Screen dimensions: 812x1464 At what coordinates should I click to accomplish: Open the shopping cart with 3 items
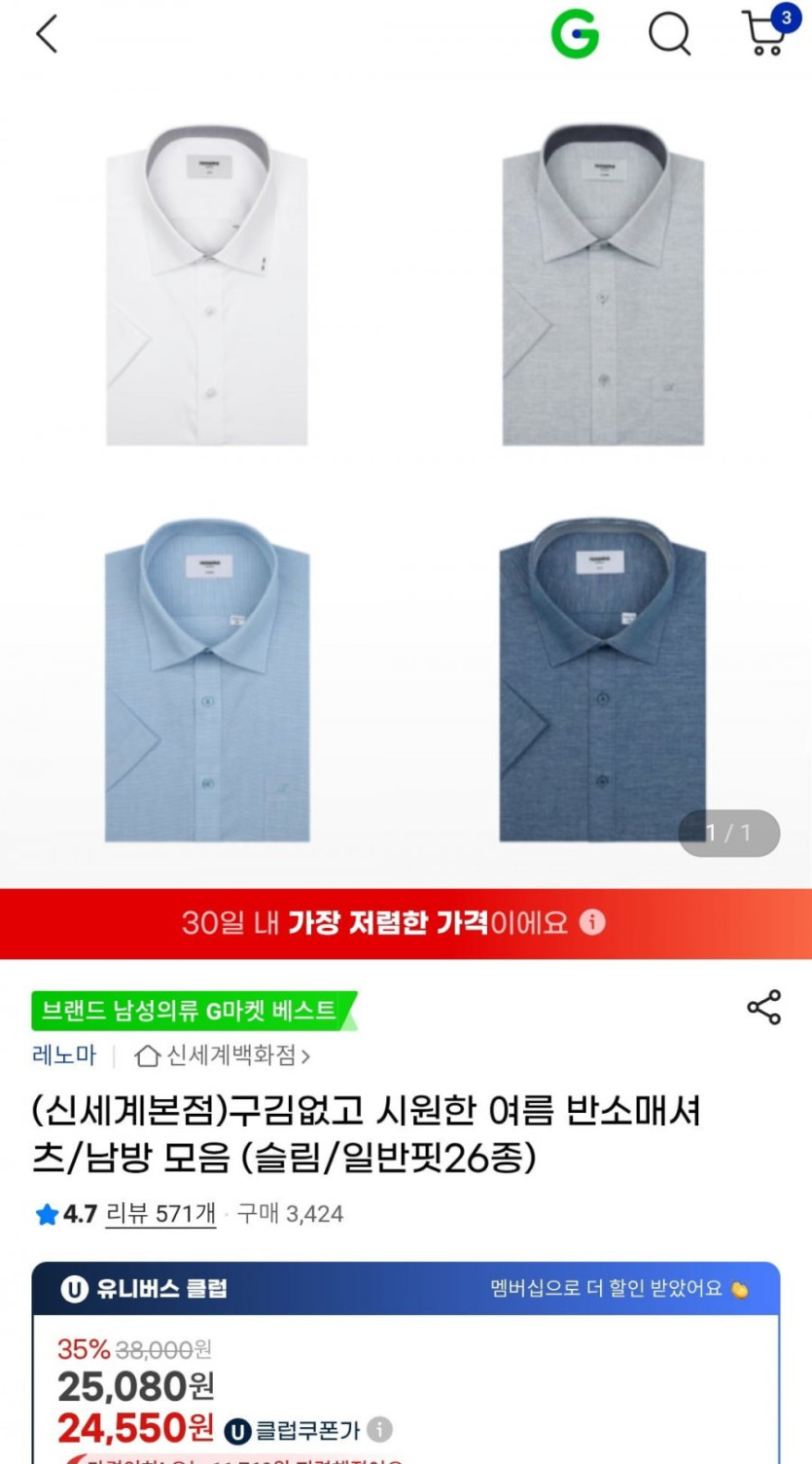(x=766, y=35)
